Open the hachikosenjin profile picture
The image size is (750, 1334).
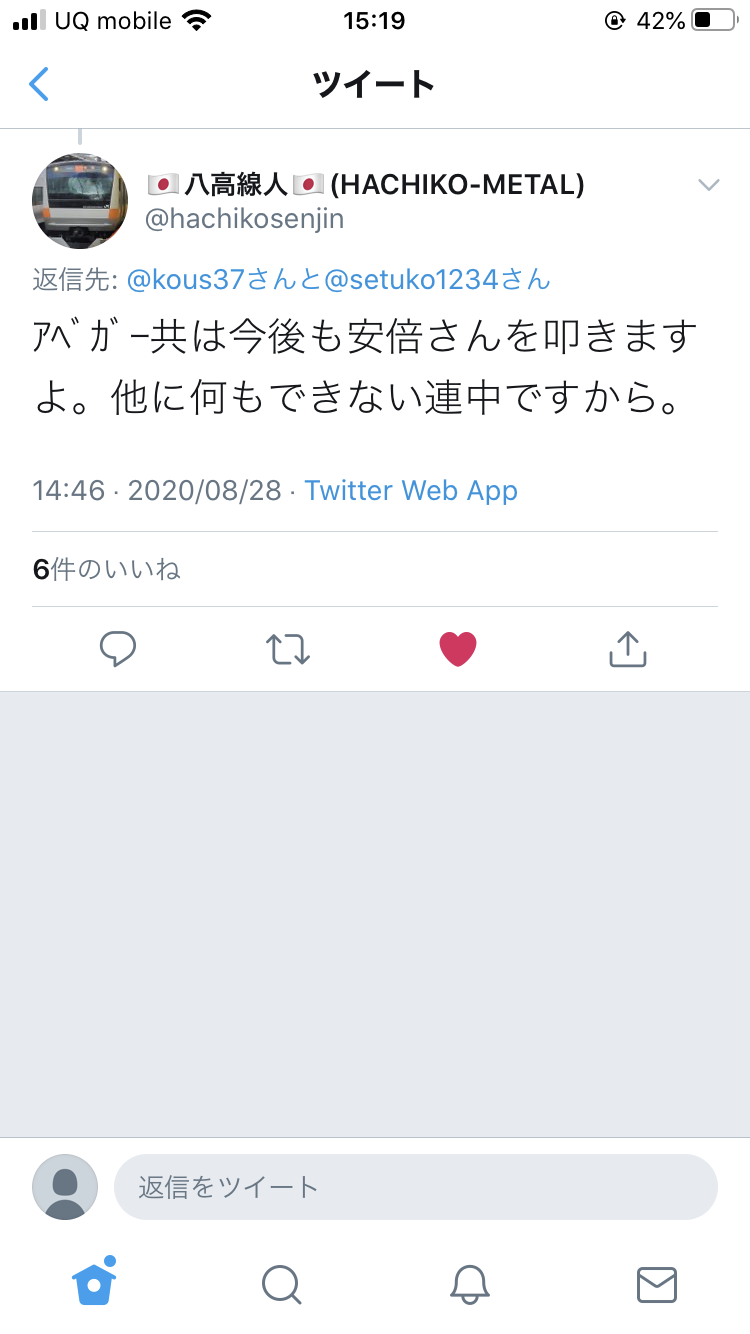pos(80,201)
